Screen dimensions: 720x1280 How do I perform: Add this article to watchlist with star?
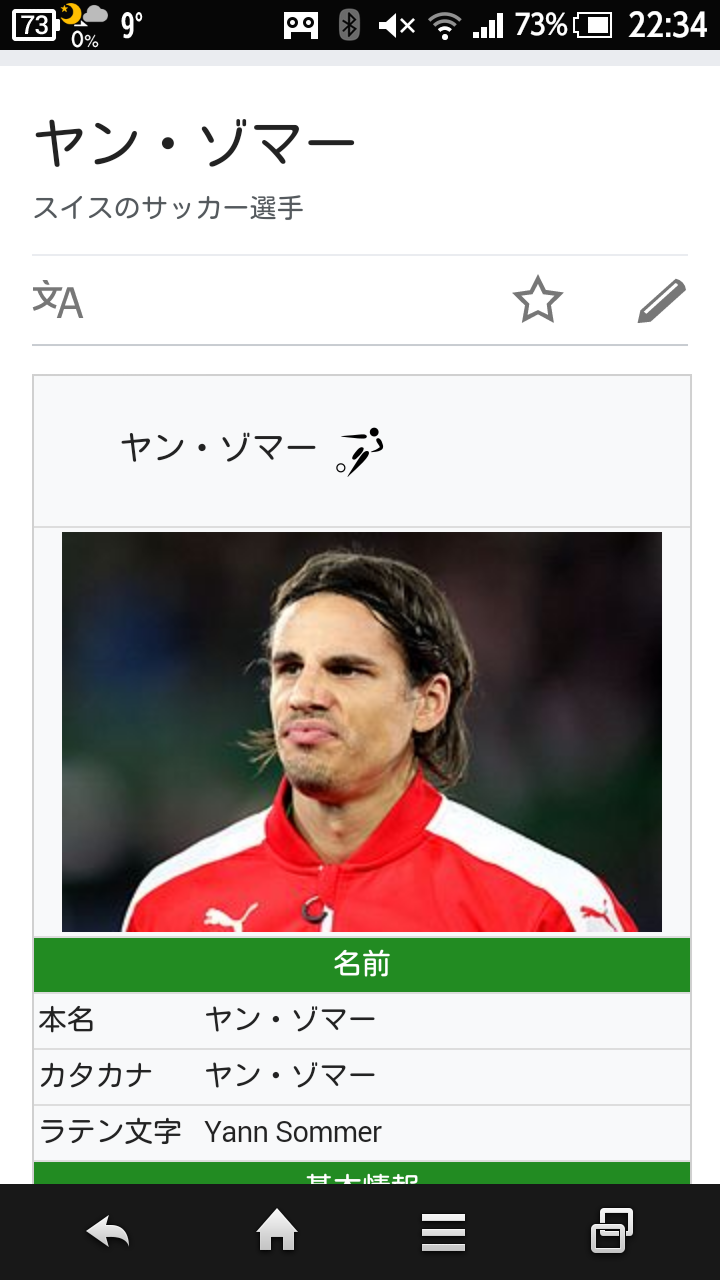pyautogui.click(x=538, y=300)
